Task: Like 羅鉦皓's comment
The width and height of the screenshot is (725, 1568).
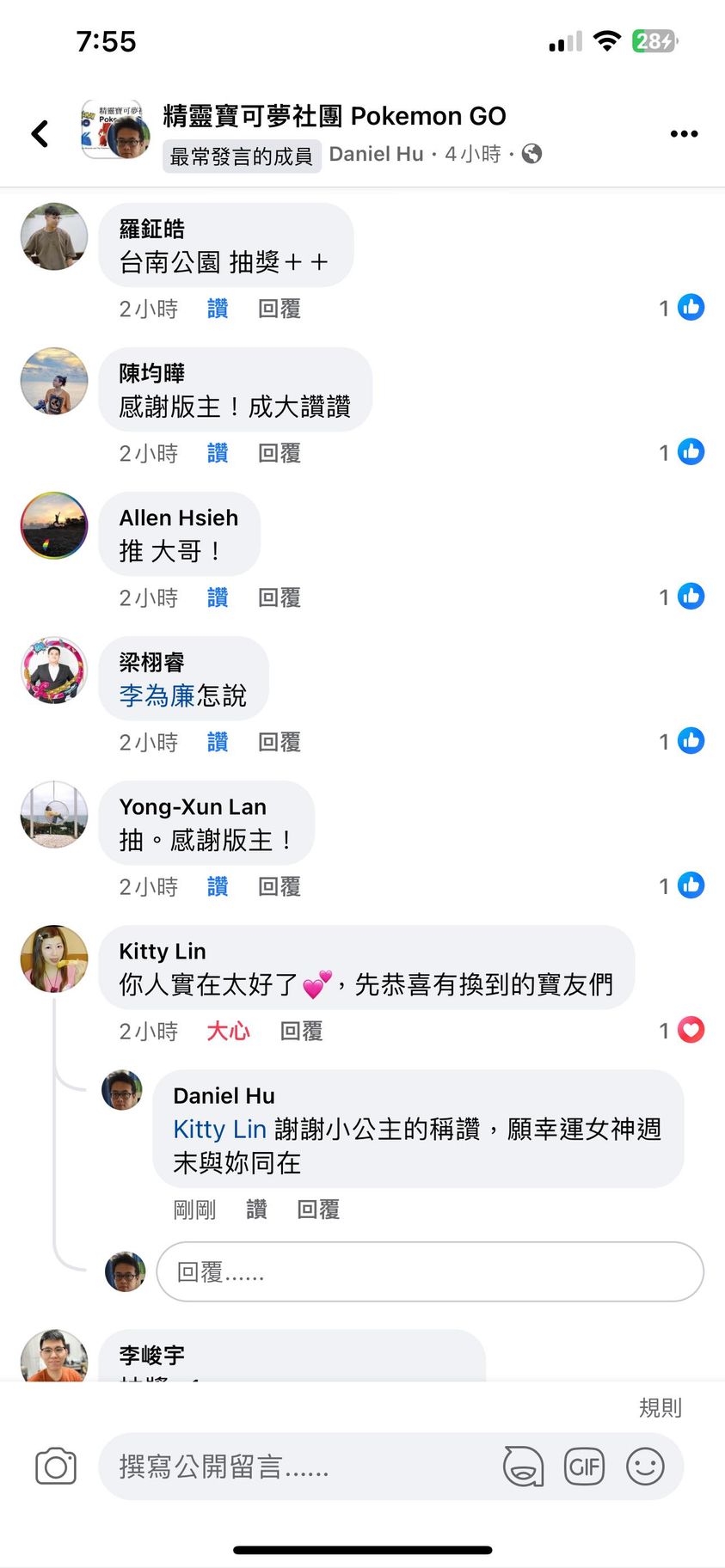Action: [218, 309]
